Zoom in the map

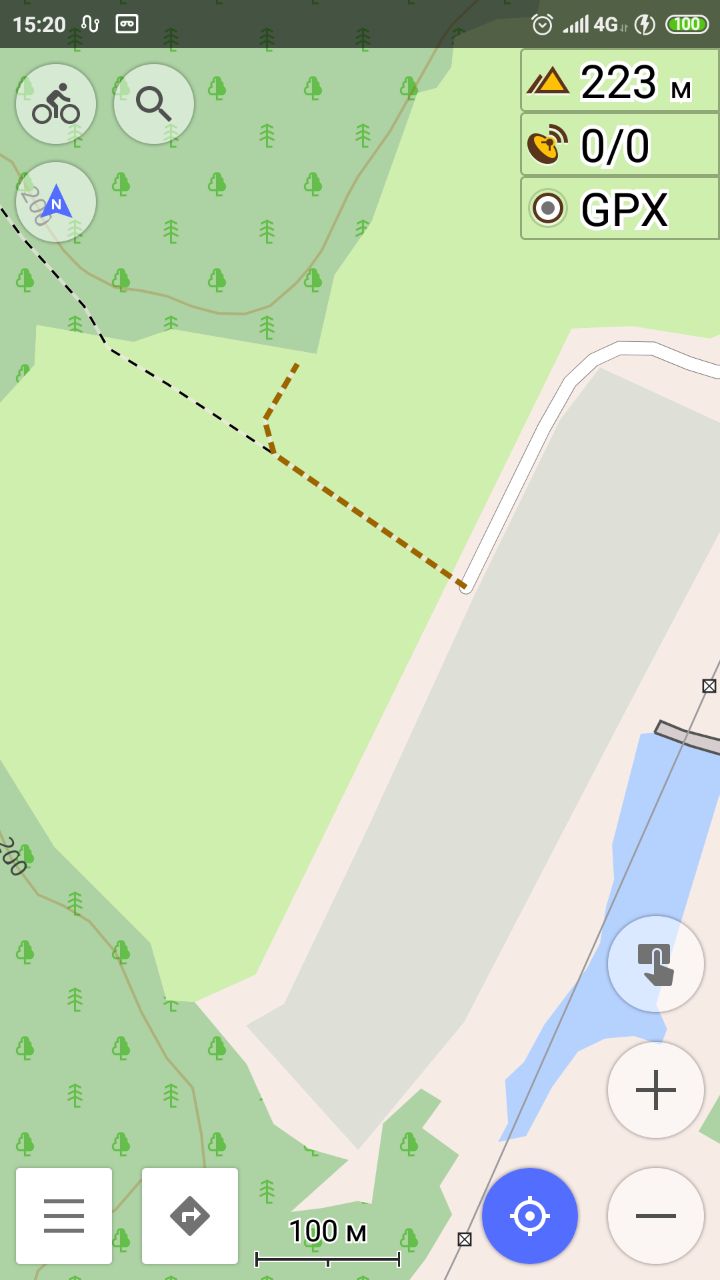(656, 1090)
